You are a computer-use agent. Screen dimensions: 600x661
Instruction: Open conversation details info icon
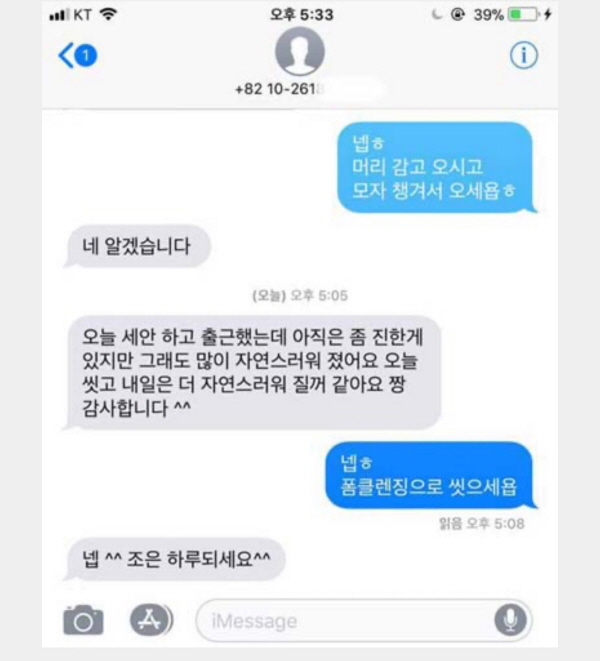pos(524,56)
